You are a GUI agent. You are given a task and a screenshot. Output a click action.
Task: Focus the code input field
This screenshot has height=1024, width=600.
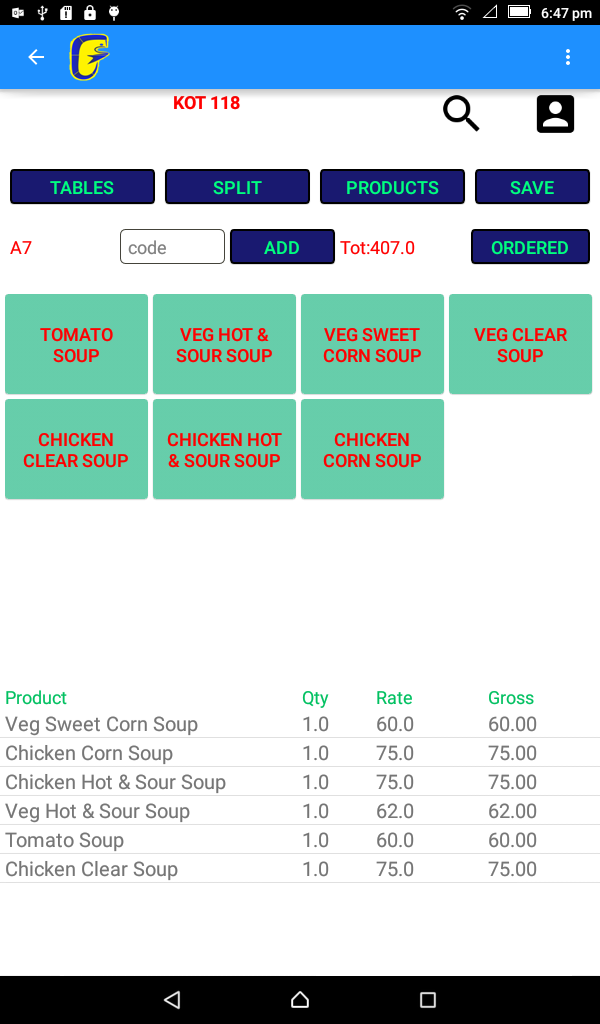pyautogui.click(x=172, y=247)
